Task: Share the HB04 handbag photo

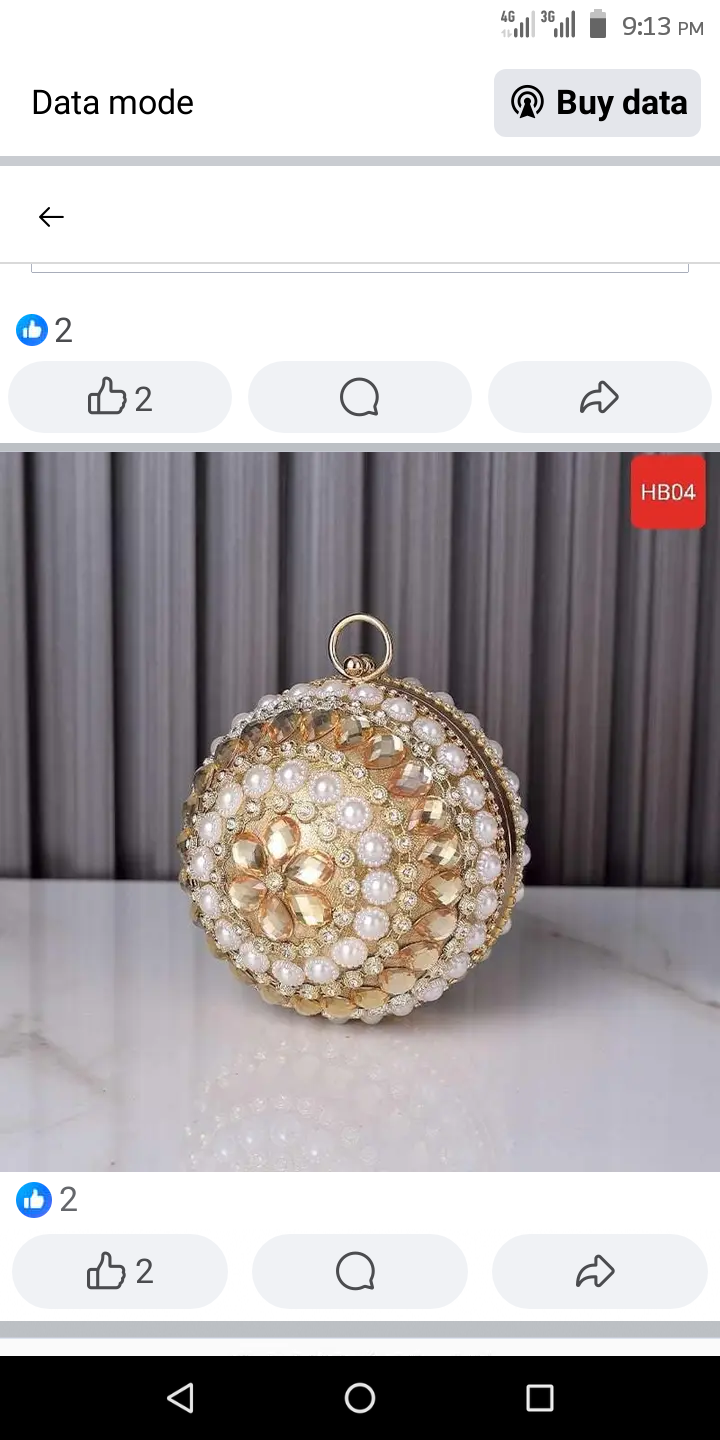Action: pos(599,1271)
